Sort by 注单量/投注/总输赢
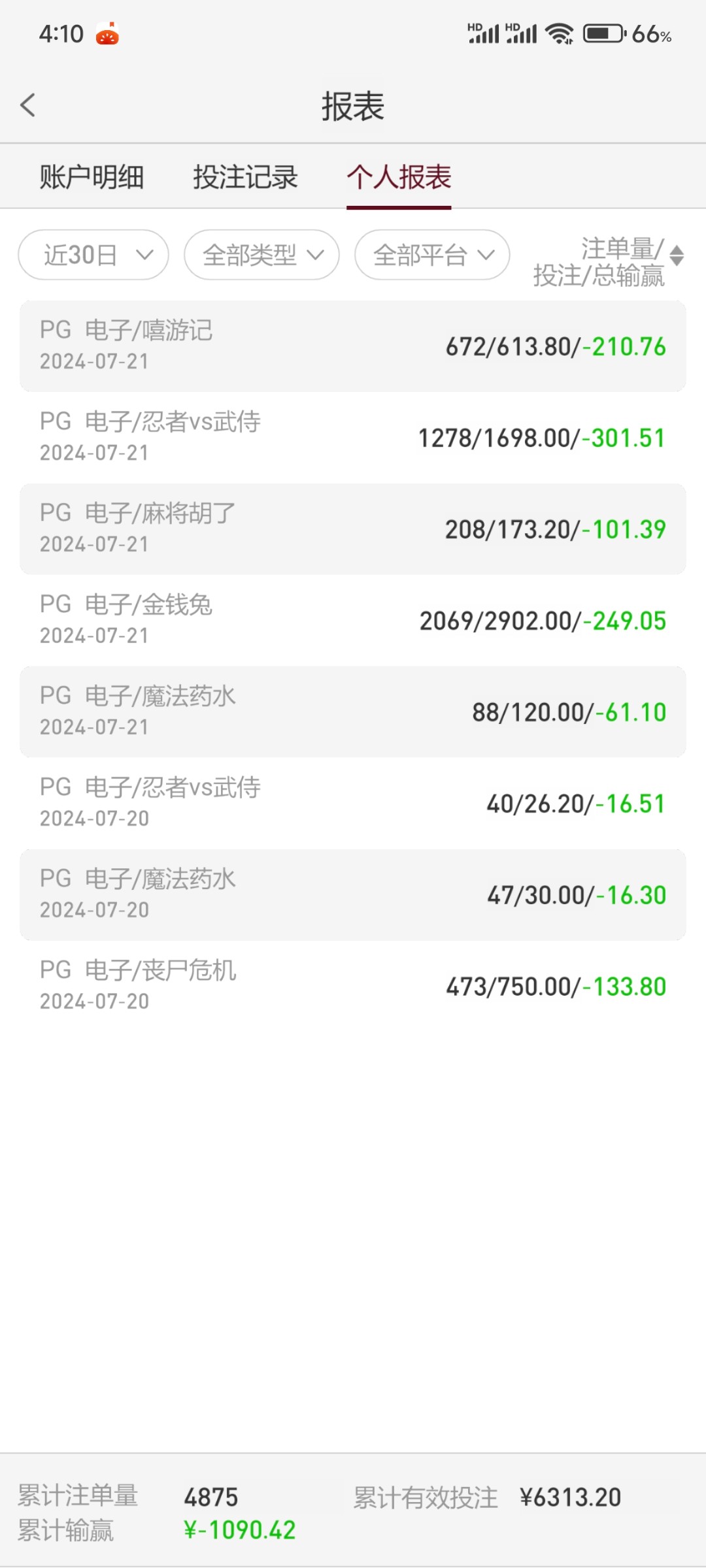 point(609,262)
